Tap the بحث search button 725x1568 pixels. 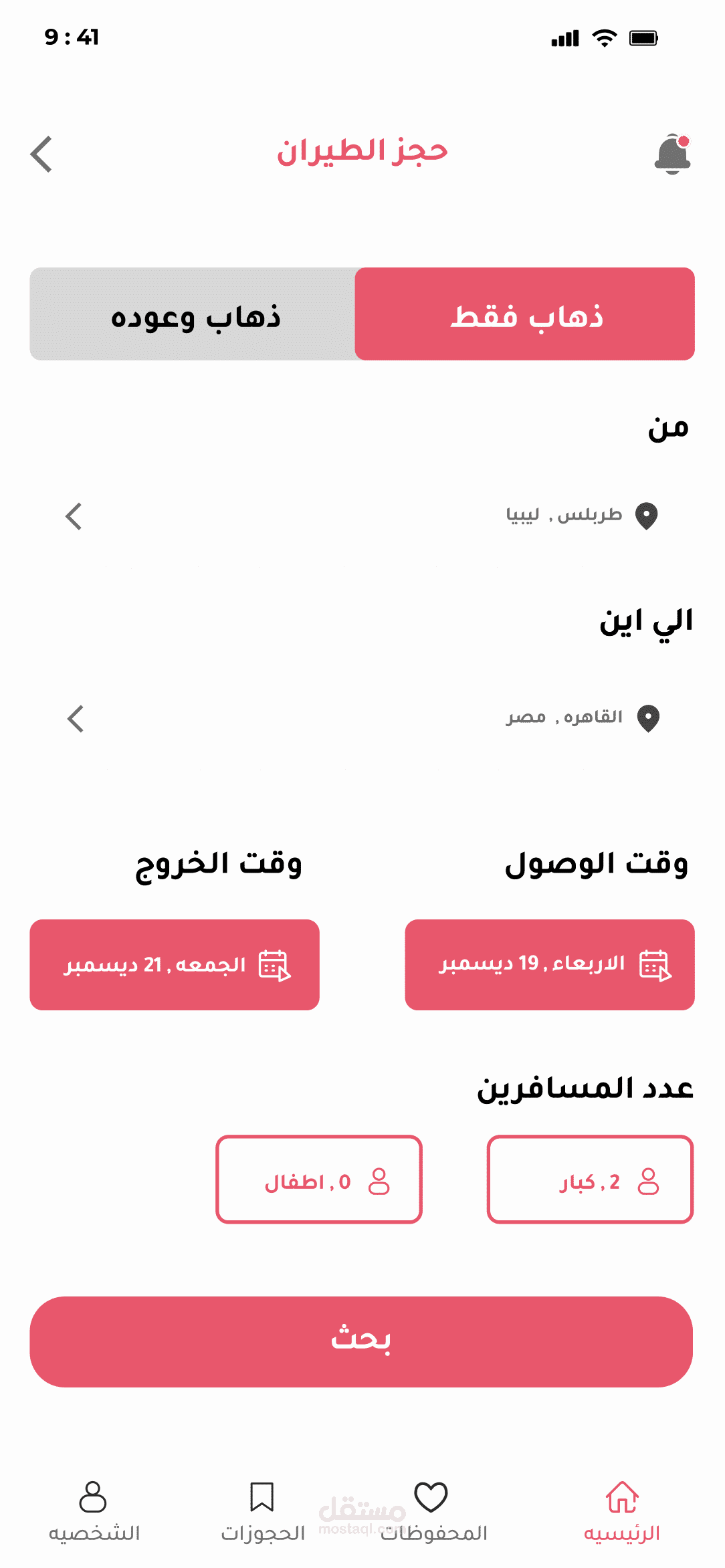[x=361, y=1341]
